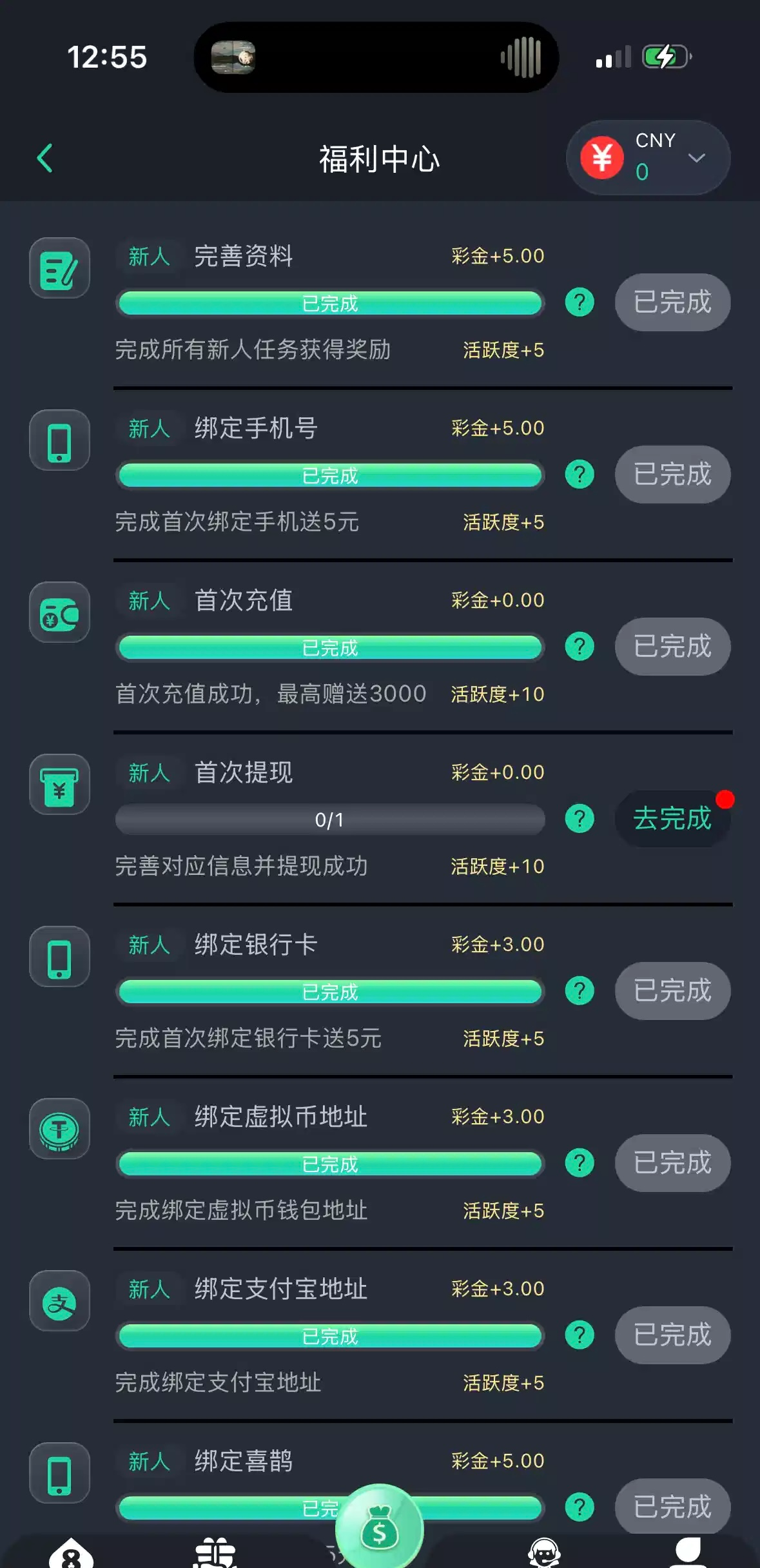
Task: Open help icon for 绑定手机号 task
Action: click(579, 475)
